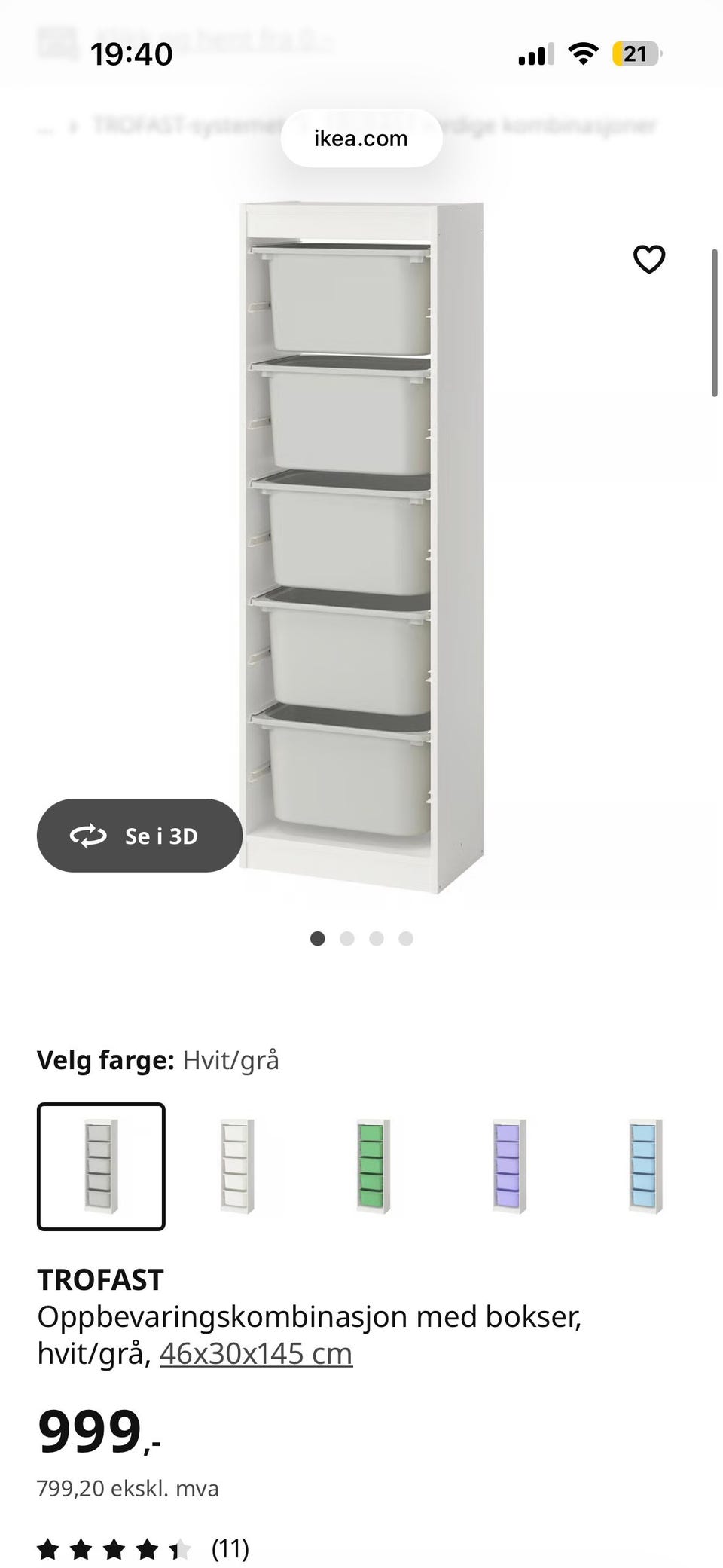Viewport: 723px width, 1568px height.
Task: Select the purple boxes color variant
Action: pyautogui.click(x=510, y=1166)
